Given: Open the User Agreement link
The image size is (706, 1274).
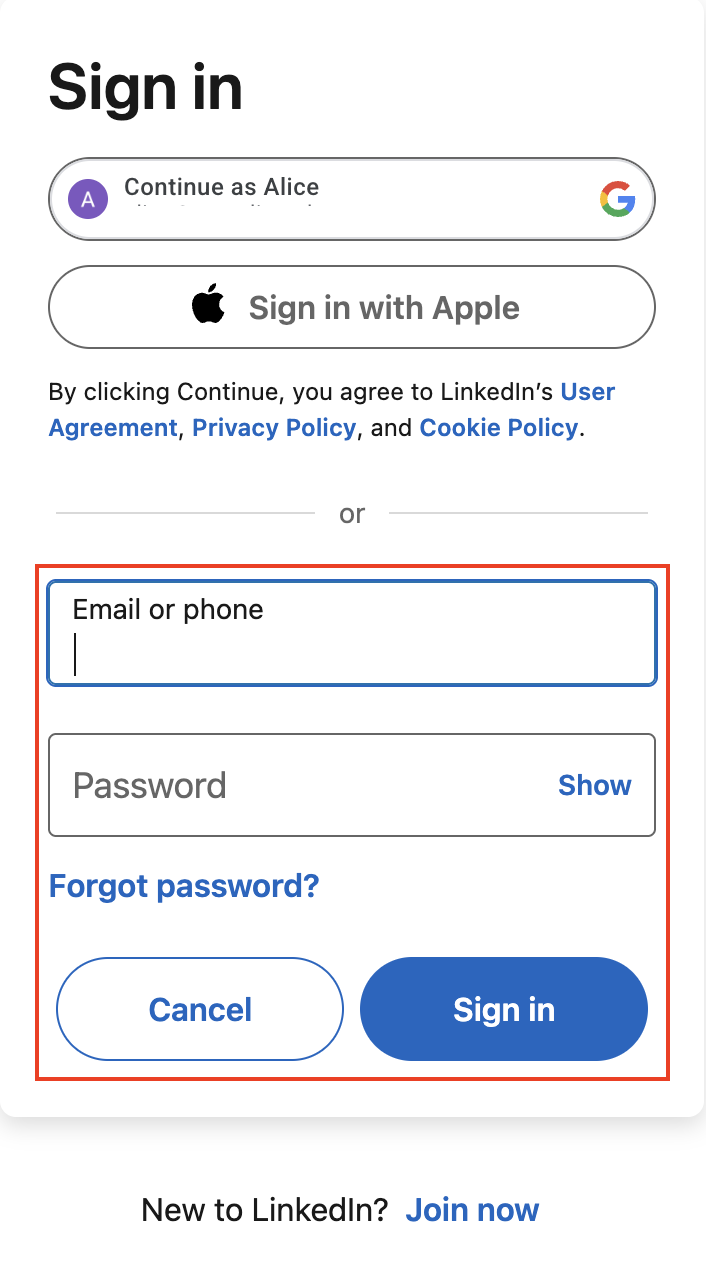Looking at the screenshot, I should 587,391.
